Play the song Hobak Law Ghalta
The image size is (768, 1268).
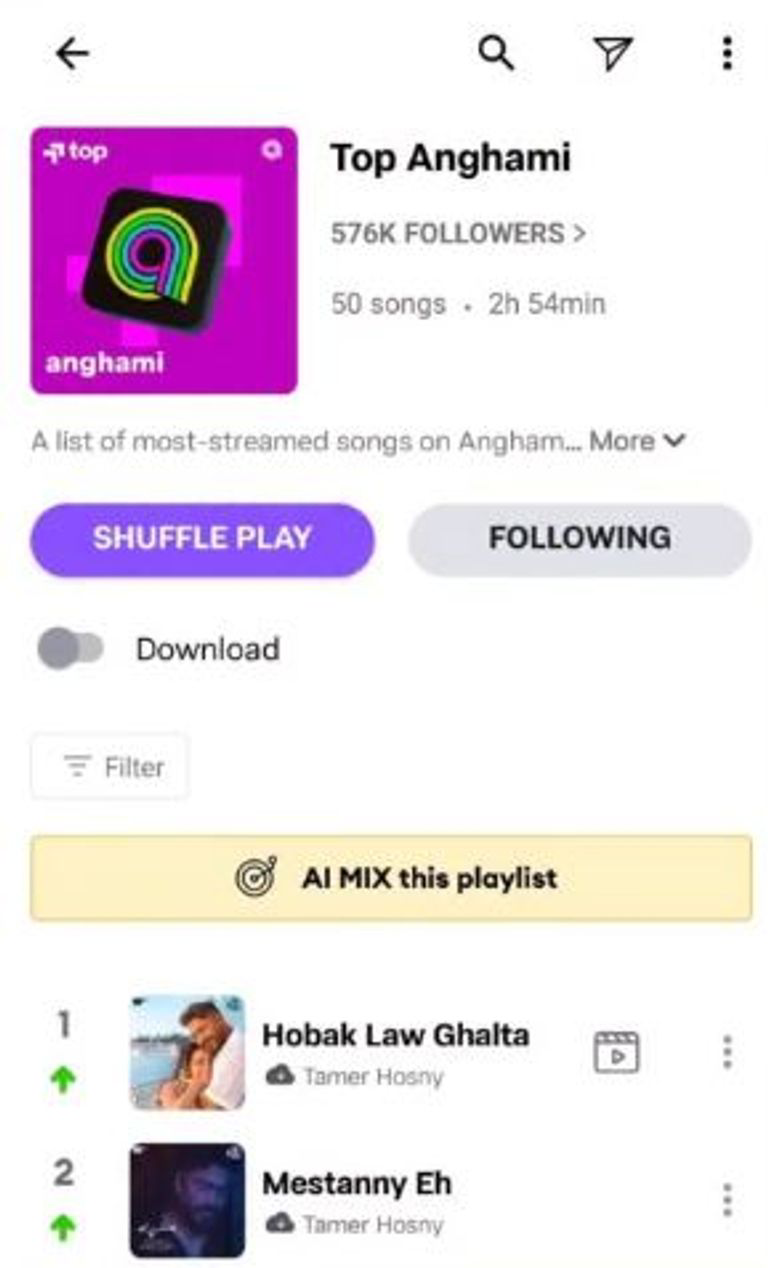click(x=395, y=1035)
